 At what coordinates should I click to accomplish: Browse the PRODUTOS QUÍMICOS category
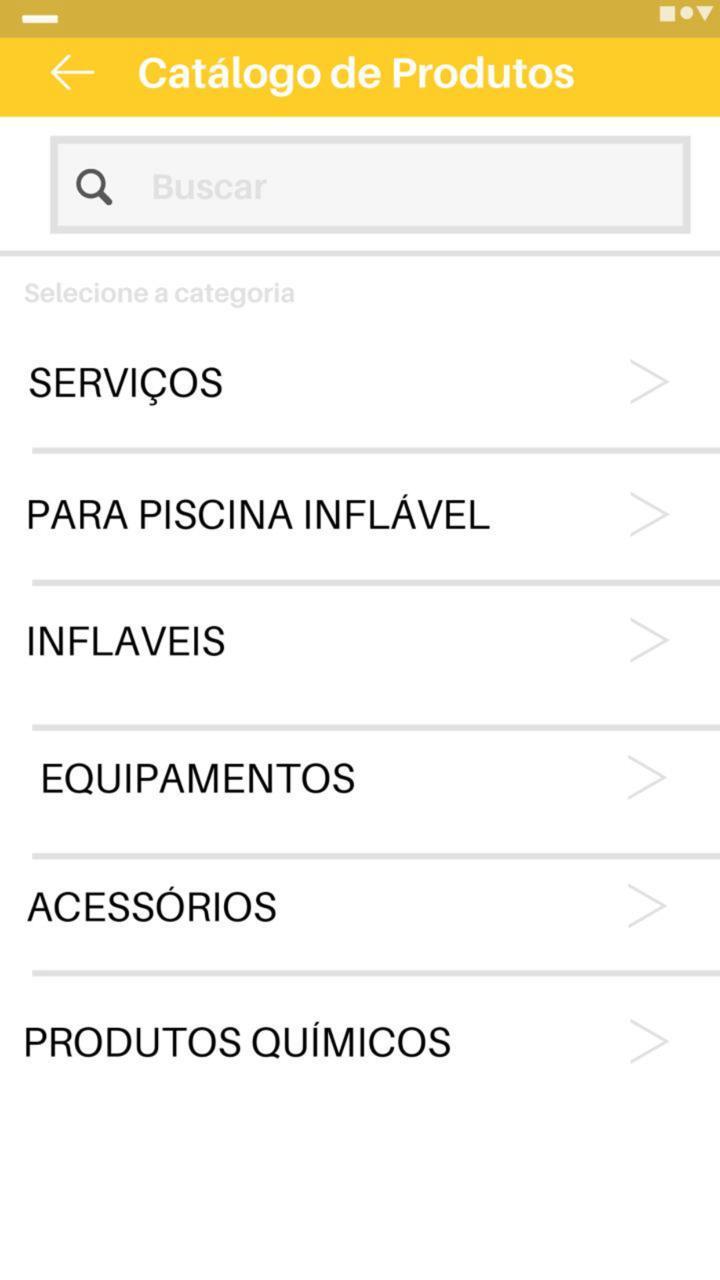(x=360, y=1042)
